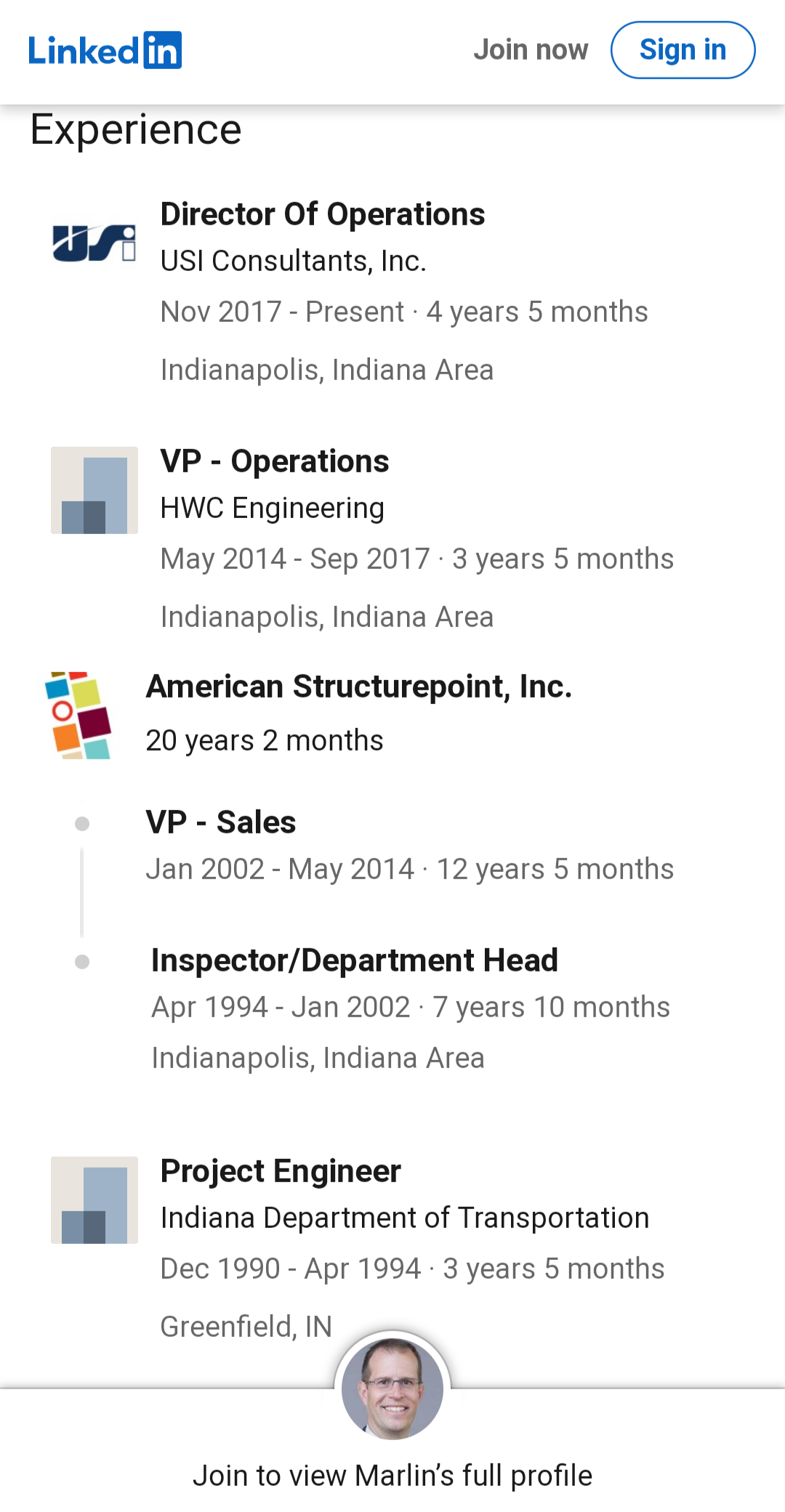The image size is (785, 1512).
Task: Open the USI Consultants, Inc. company page
Action: [294, 261]
